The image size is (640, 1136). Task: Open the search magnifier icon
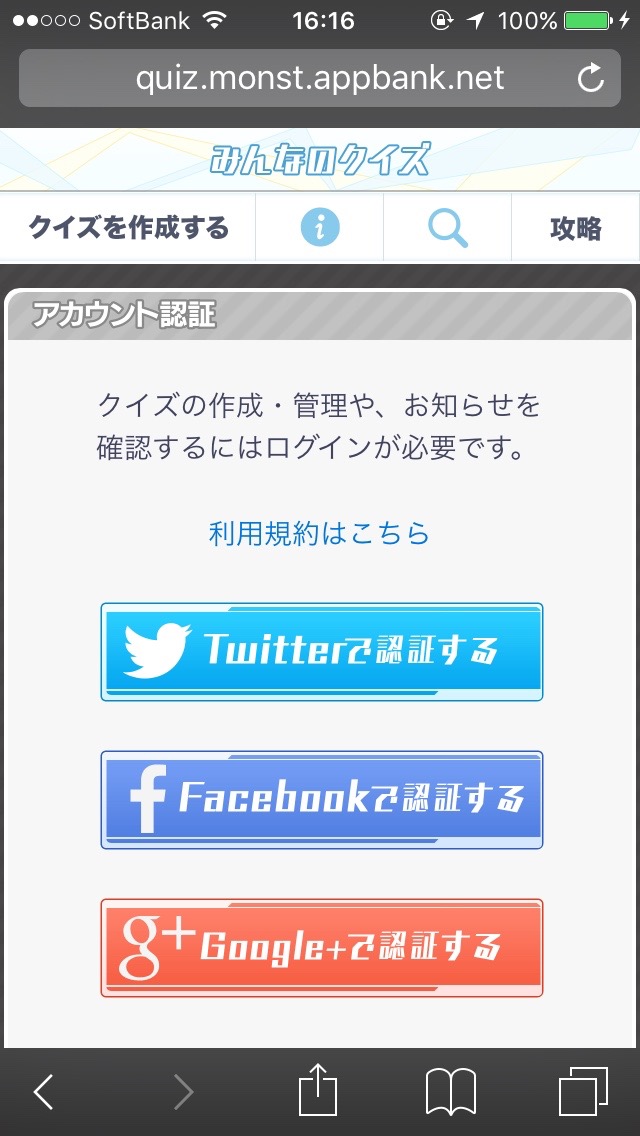tap(447, 228)
